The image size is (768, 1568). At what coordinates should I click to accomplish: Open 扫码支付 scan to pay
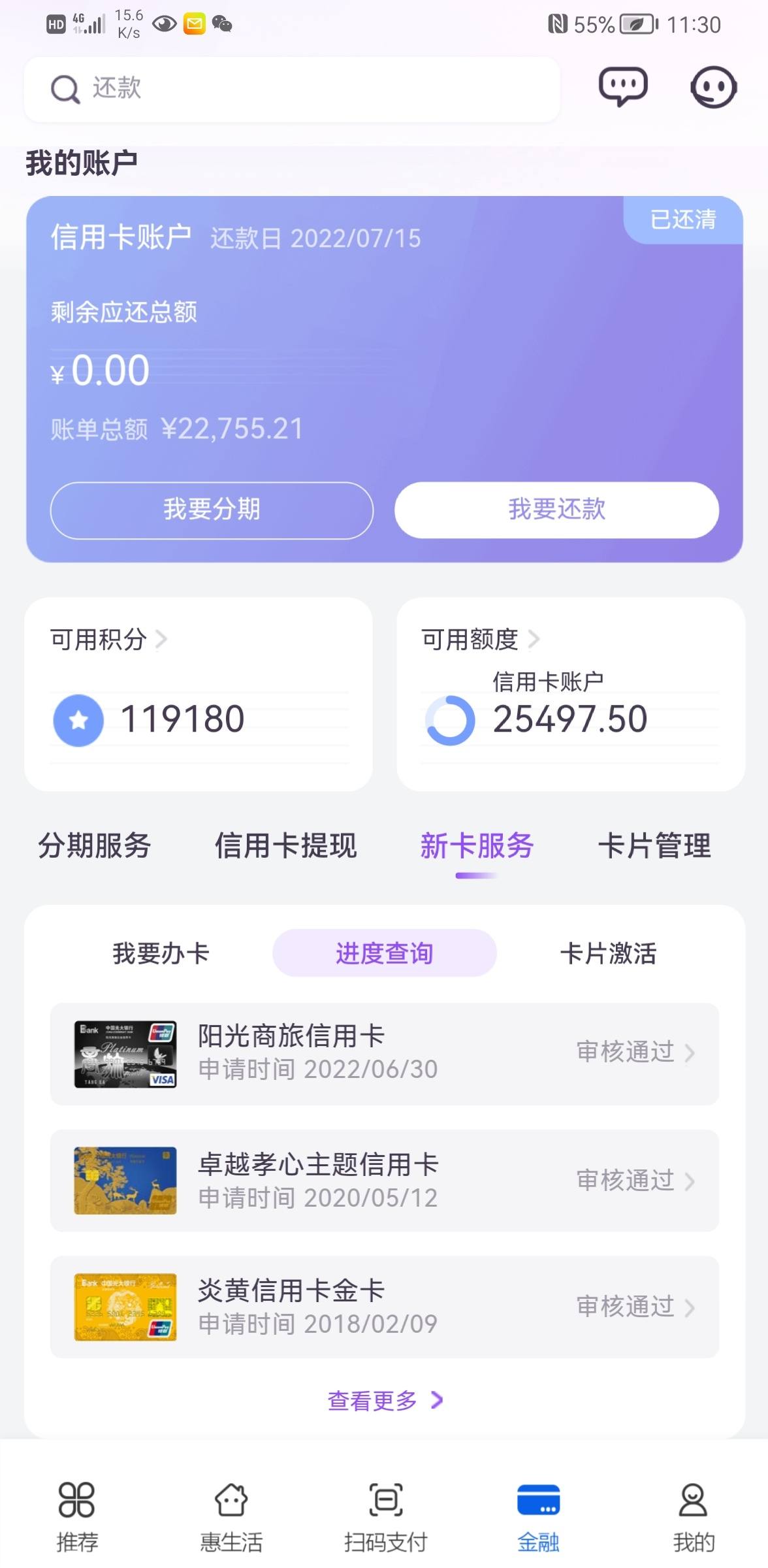(x=385, y=1517)
